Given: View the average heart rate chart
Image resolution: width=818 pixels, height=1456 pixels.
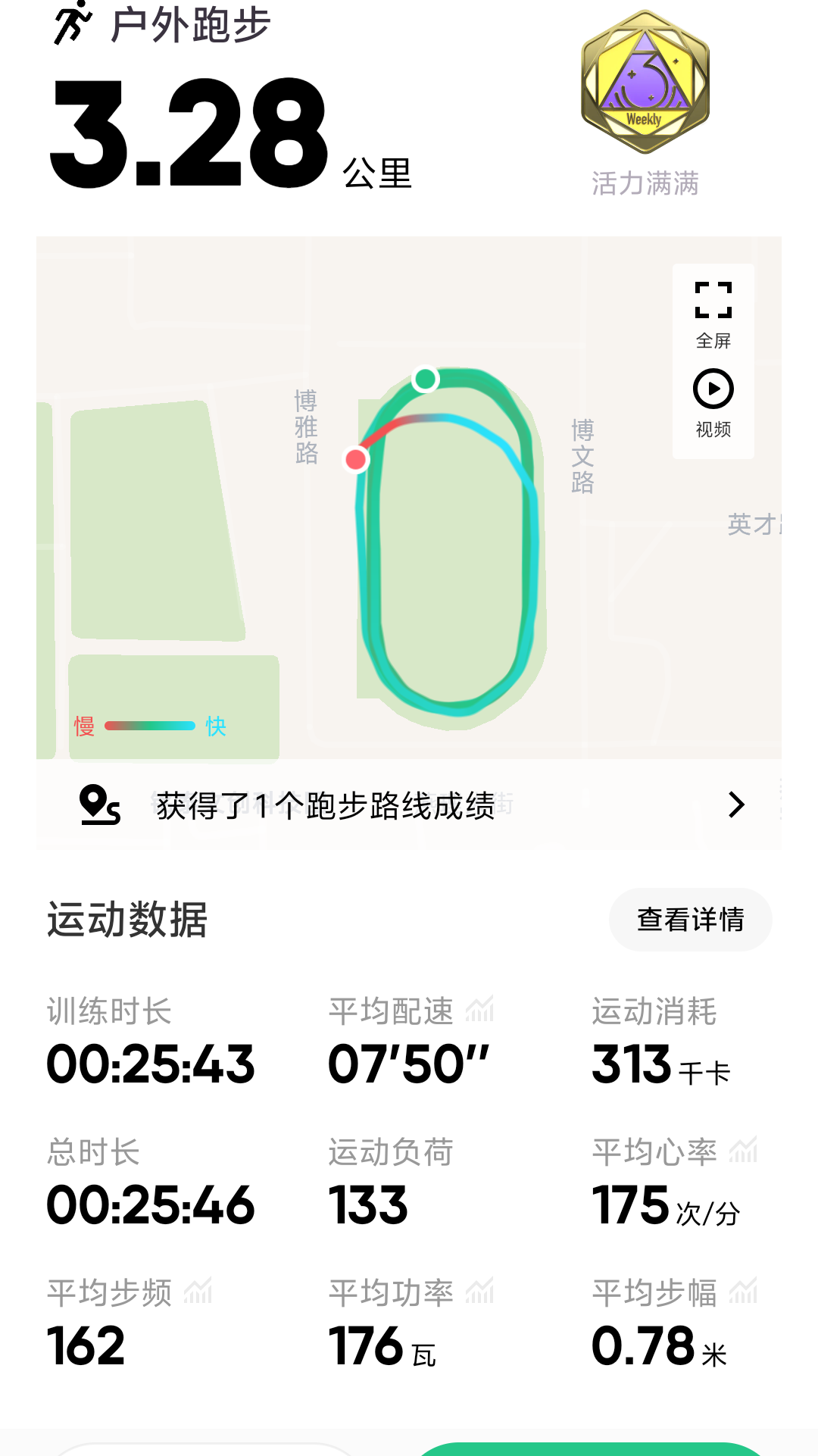Looking at the screenshot, I should [x=743, y=1151].
